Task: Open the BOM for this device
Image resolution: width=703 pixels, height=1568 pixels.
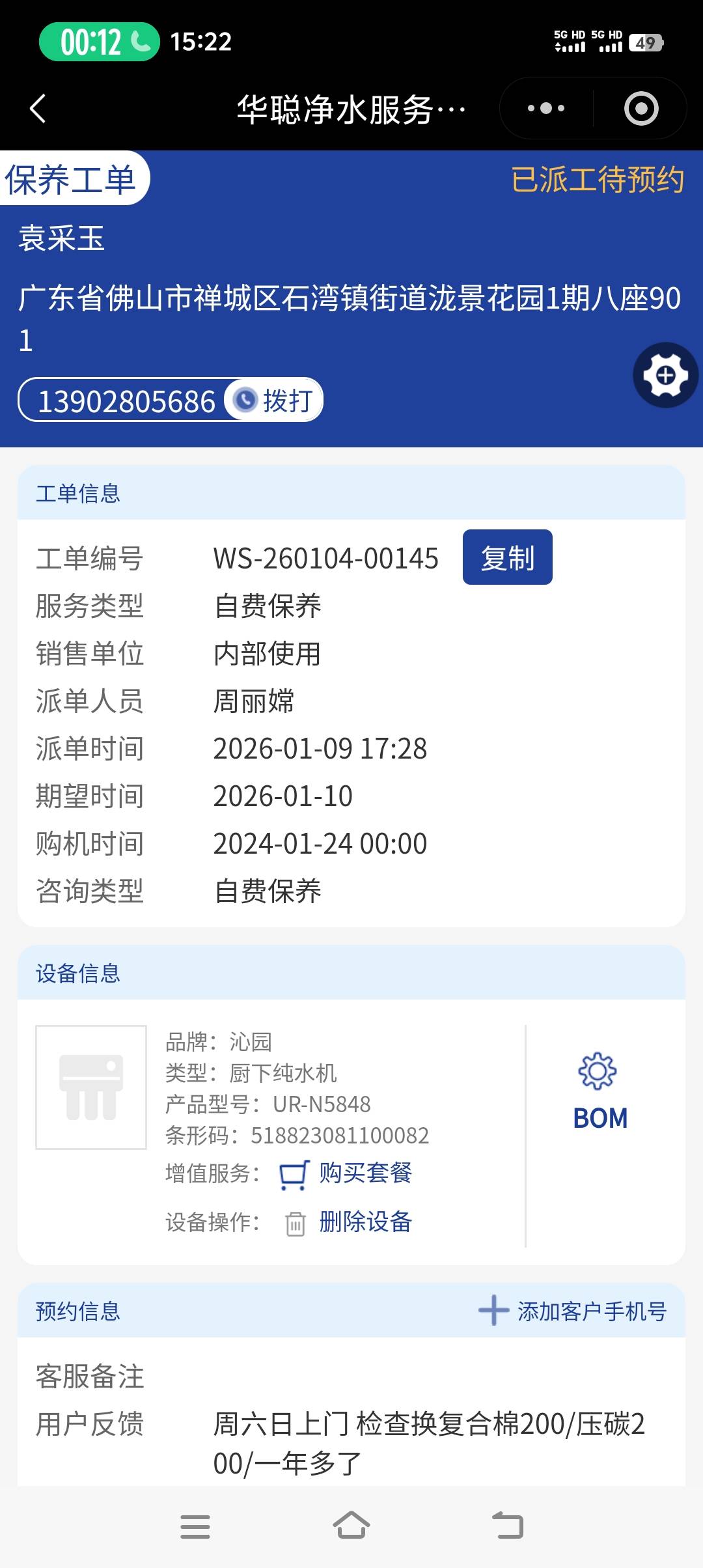Action: coord(600,1091)
